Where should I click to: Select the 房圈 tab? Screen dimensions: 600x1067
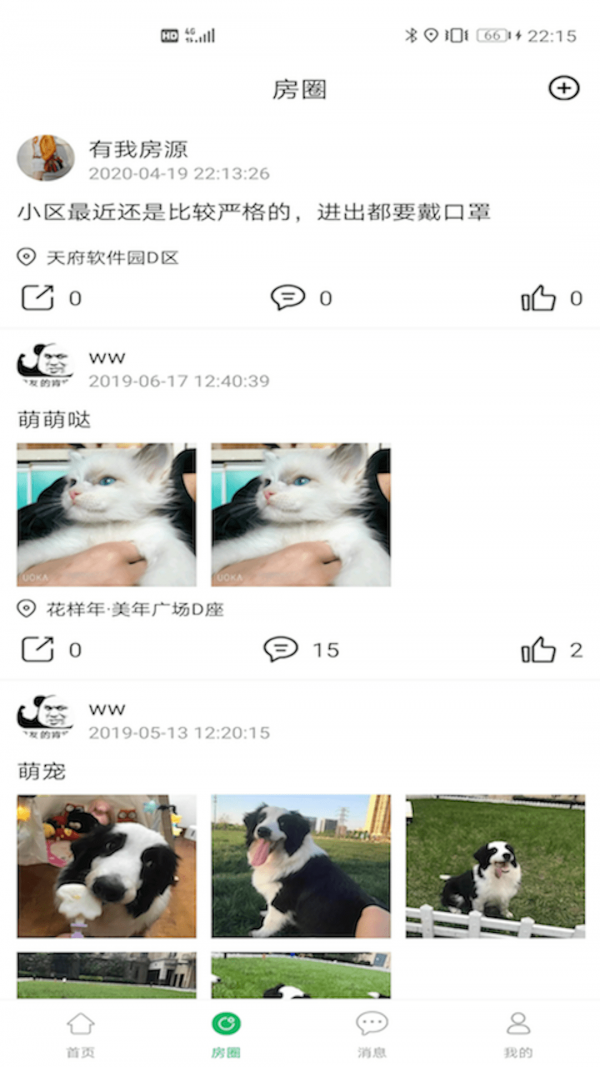[226, 1034]
